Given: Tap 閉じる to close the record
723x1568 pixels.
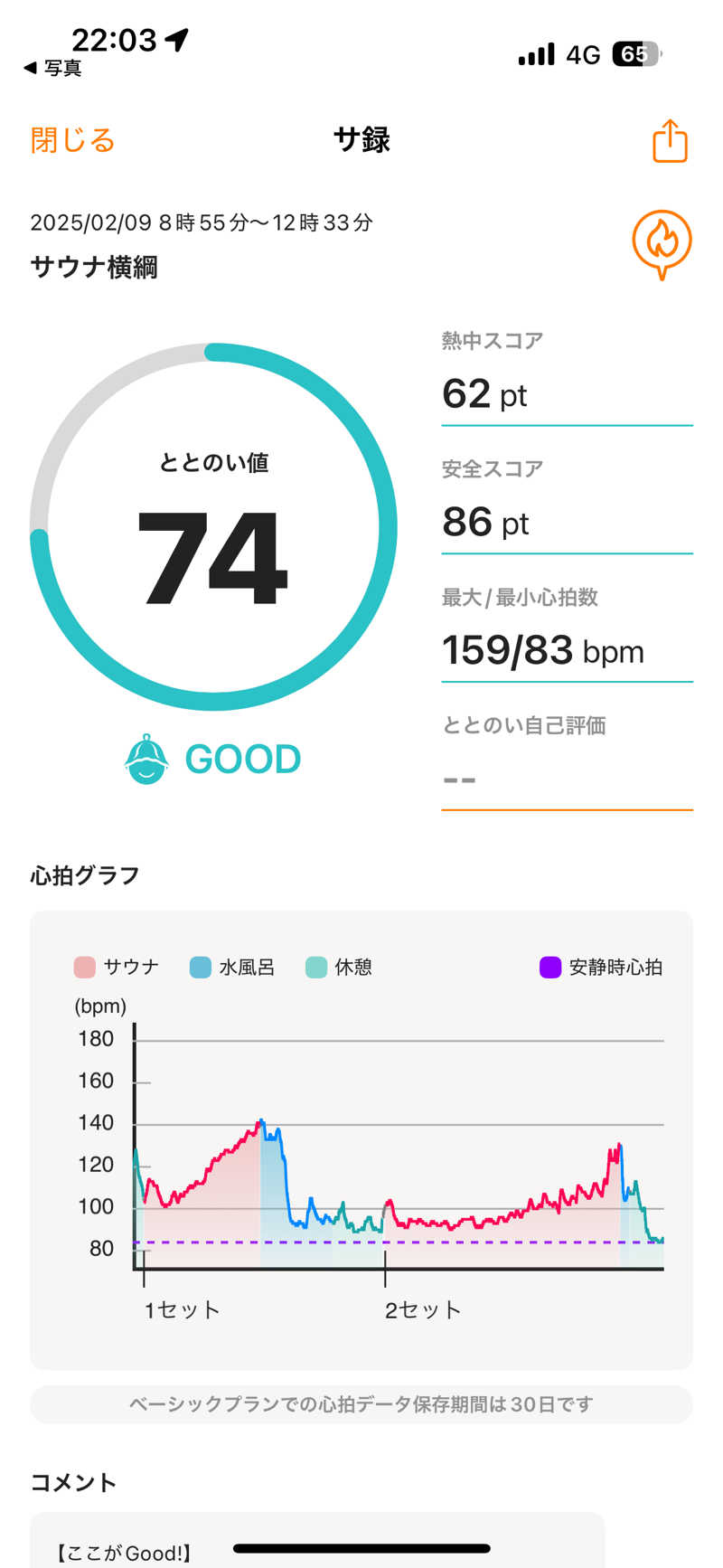Looking at the screenshot, I should (x=72, y=140).
